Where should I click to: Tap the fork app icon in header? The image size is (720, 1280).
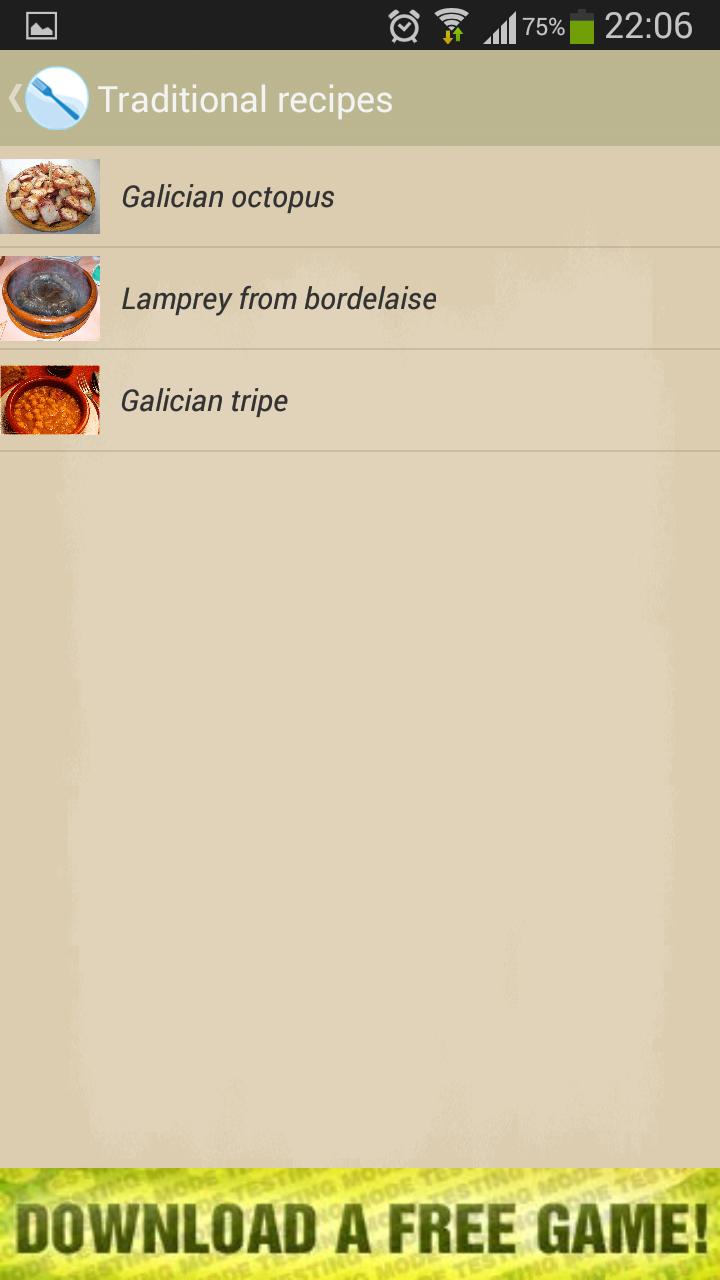tap(57, 97)
